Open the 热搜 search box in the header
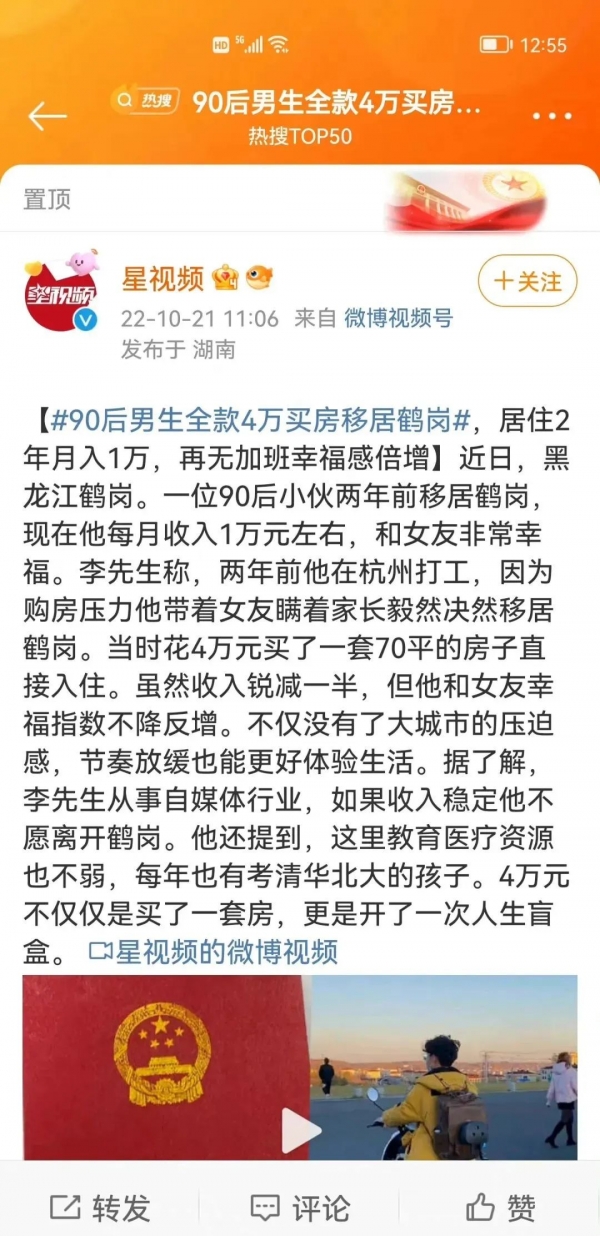Viewport: 600px width, 1236px height. point(300,103)
